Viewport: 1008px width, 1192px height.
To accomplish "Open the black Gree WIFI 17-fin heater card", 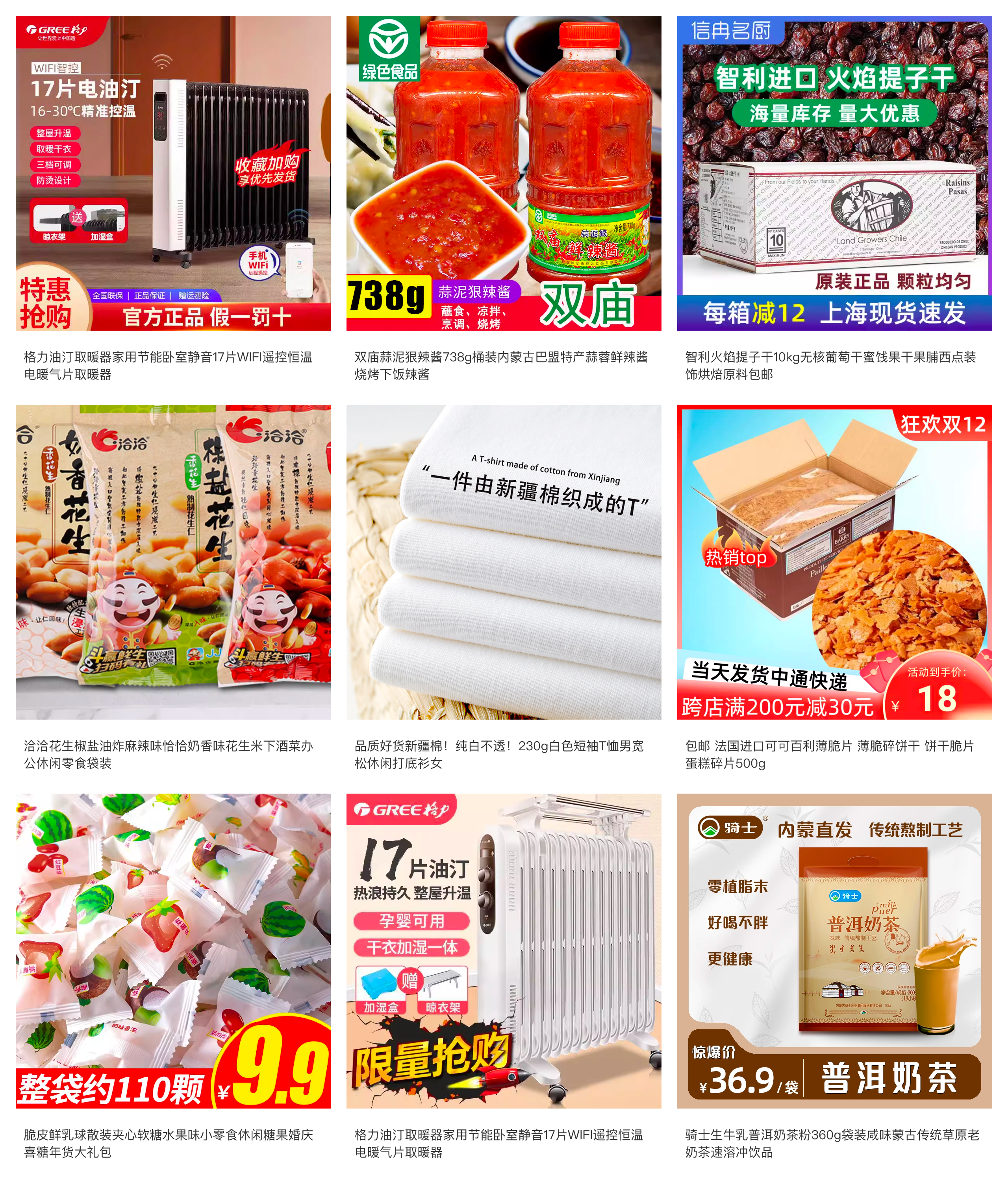I will (x=172, y=173).
